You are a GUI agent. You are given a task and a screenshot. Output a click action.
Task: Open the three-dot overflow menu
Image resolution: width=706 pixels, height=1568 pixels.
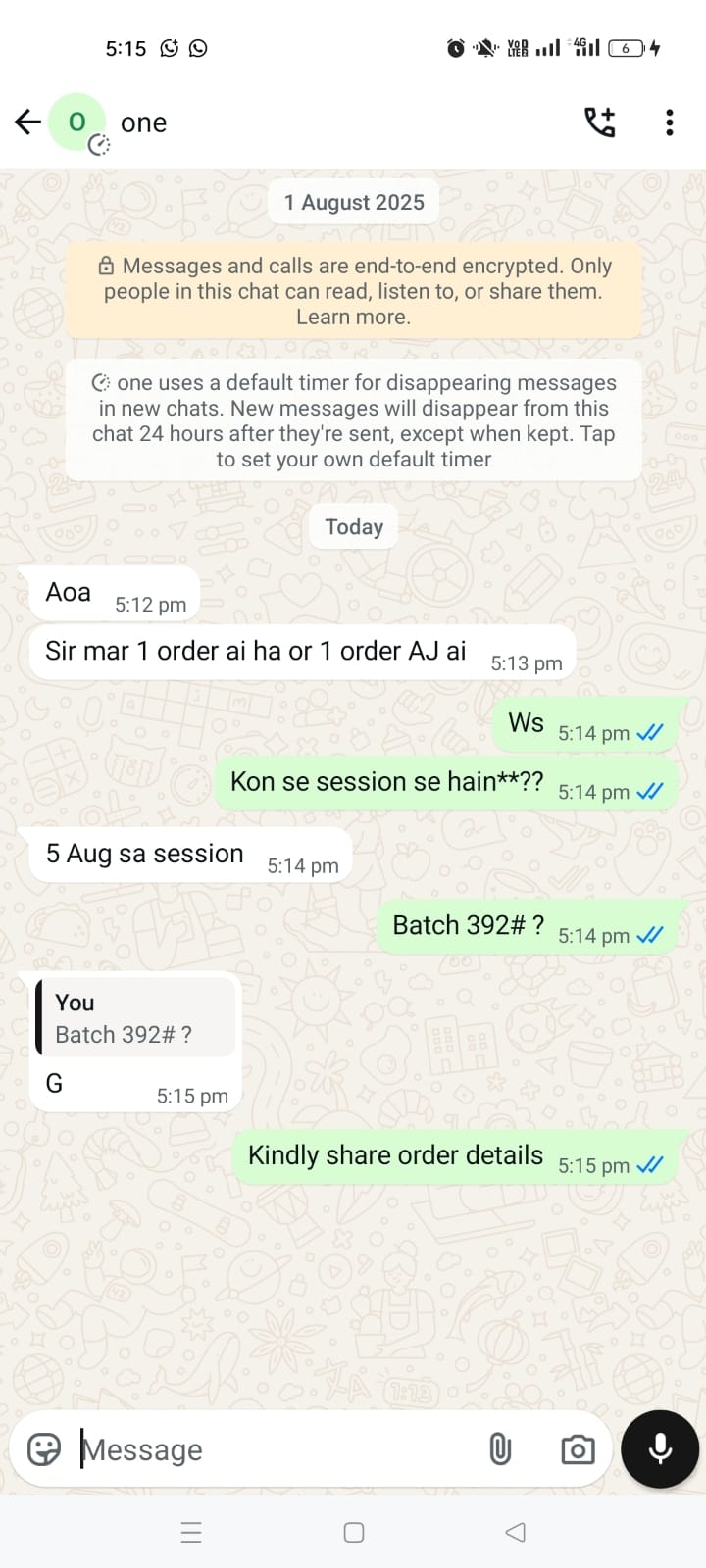coord(669,122)
